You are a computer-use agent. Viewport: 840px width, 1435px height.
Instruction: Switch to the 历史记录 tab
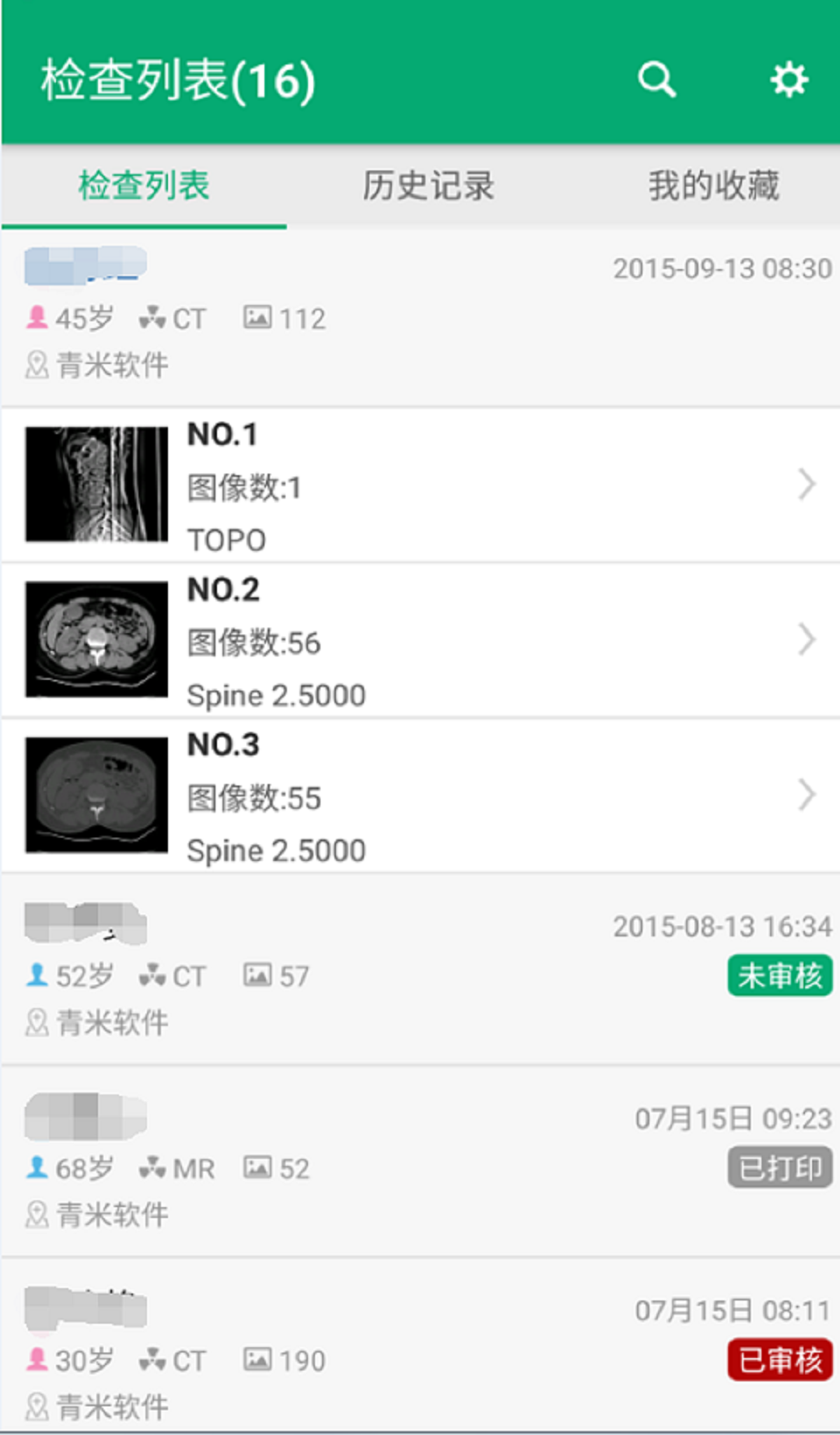[x=428, y=186]
